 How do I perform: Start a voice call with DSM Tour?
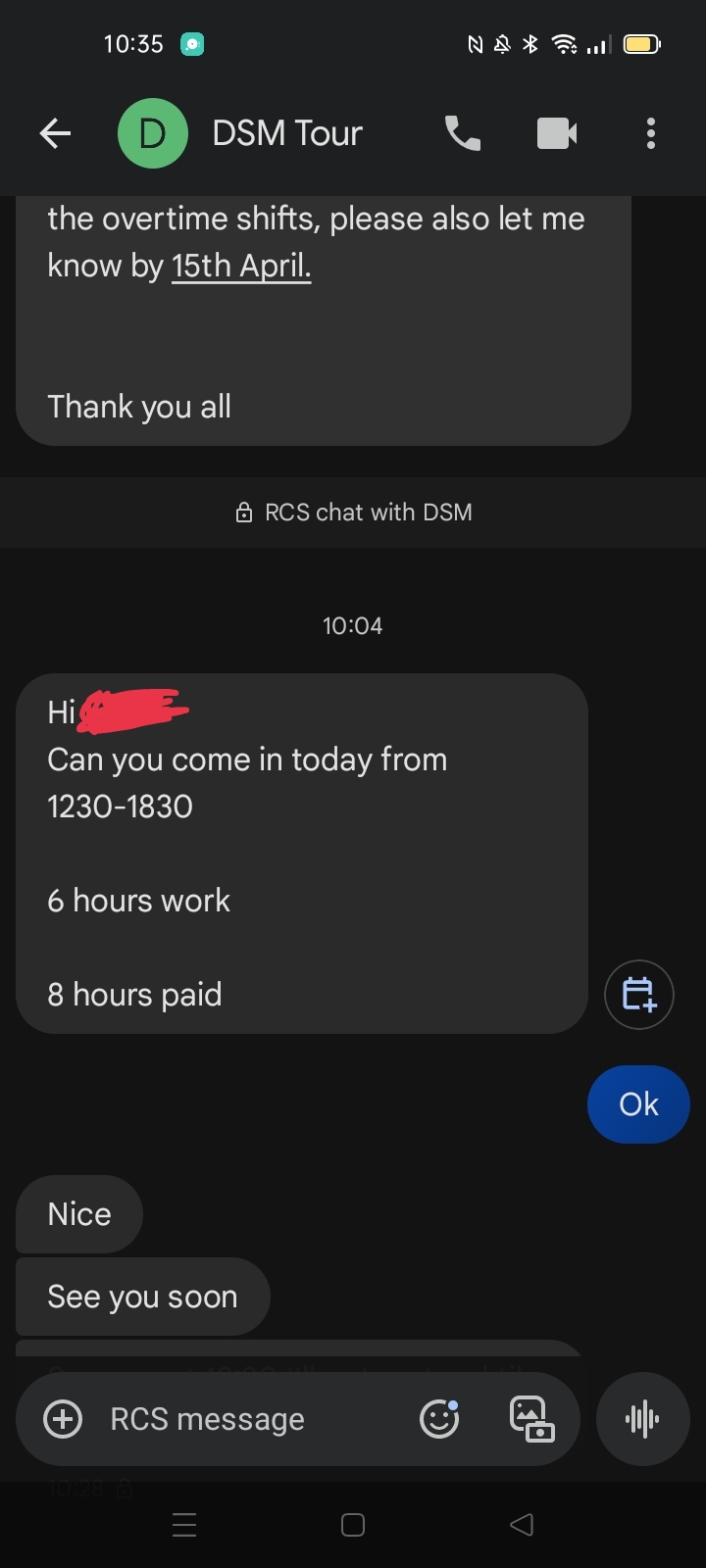[x=463, y=133]
